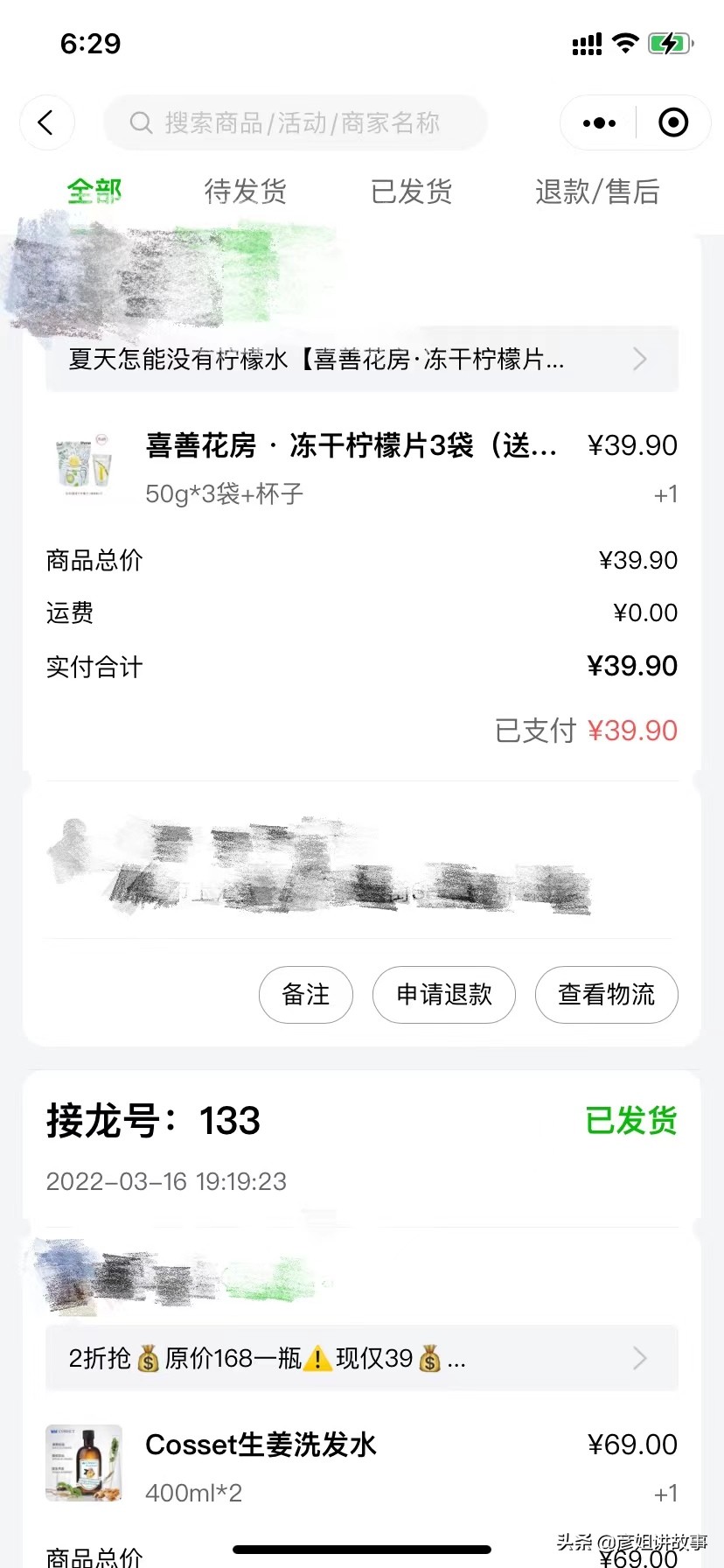Viewport: 724px width, 1568px height.
Task: Click the 申请退款 button to request refund
Action: pos(443,995)
